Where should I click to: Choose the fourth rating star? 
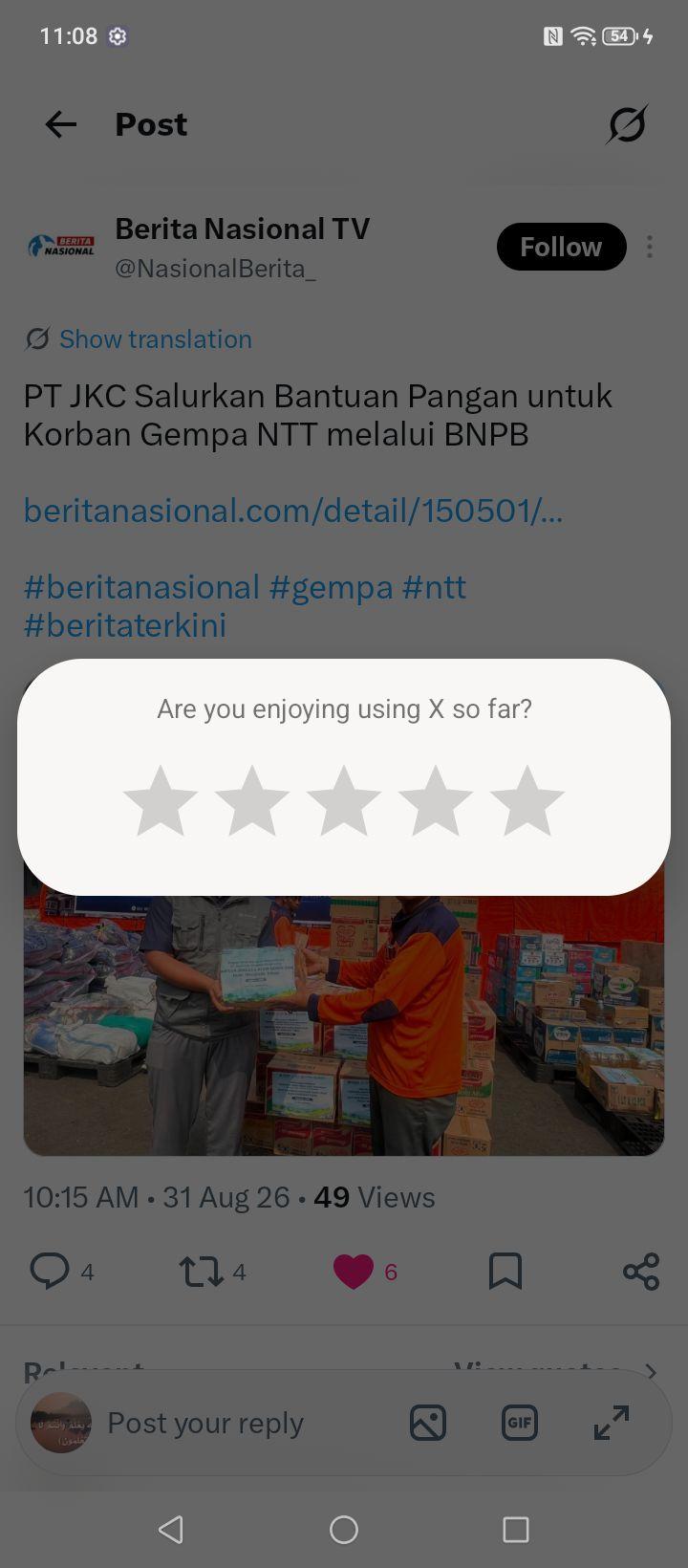click(436, 800)
